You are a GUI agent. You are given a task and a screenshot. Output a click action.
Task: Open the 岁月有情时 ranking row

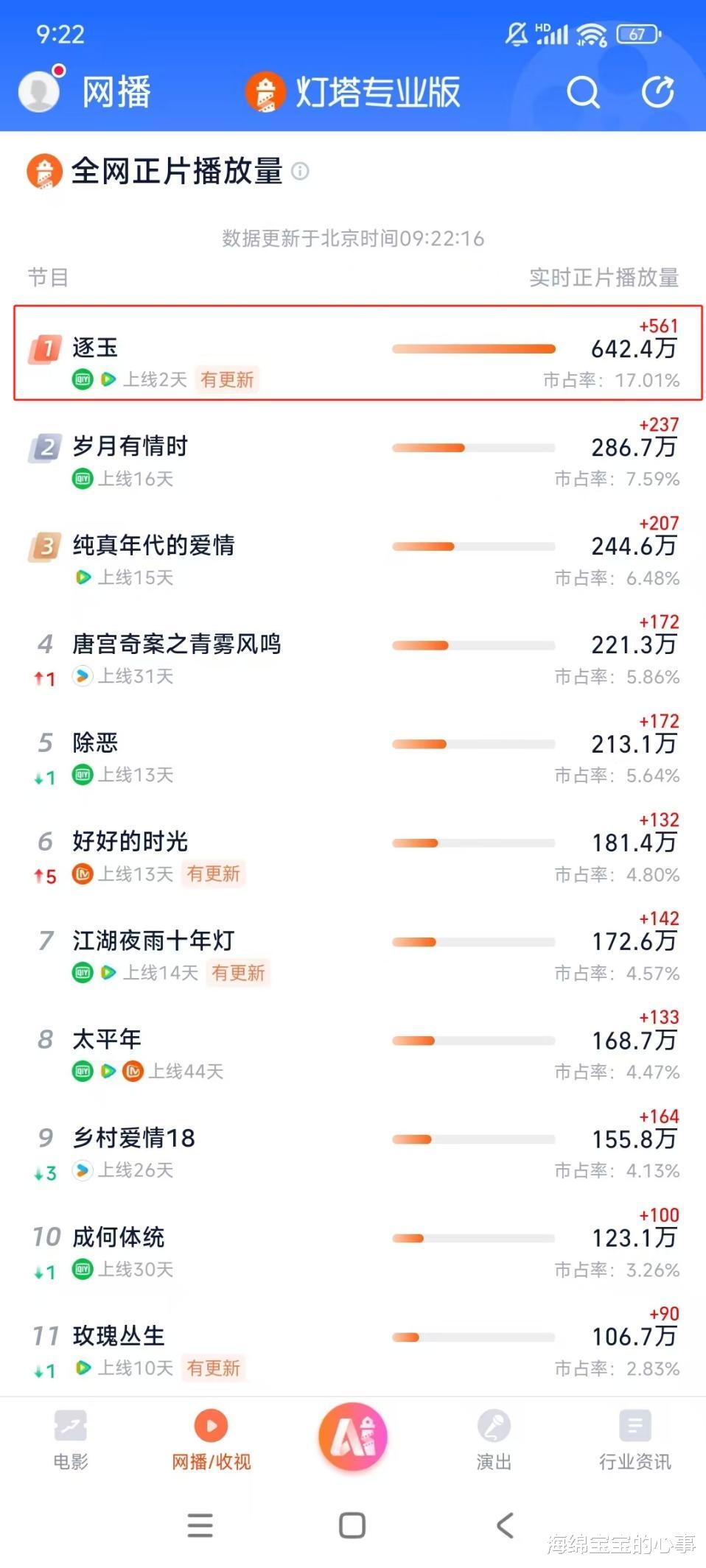[354, 452]
